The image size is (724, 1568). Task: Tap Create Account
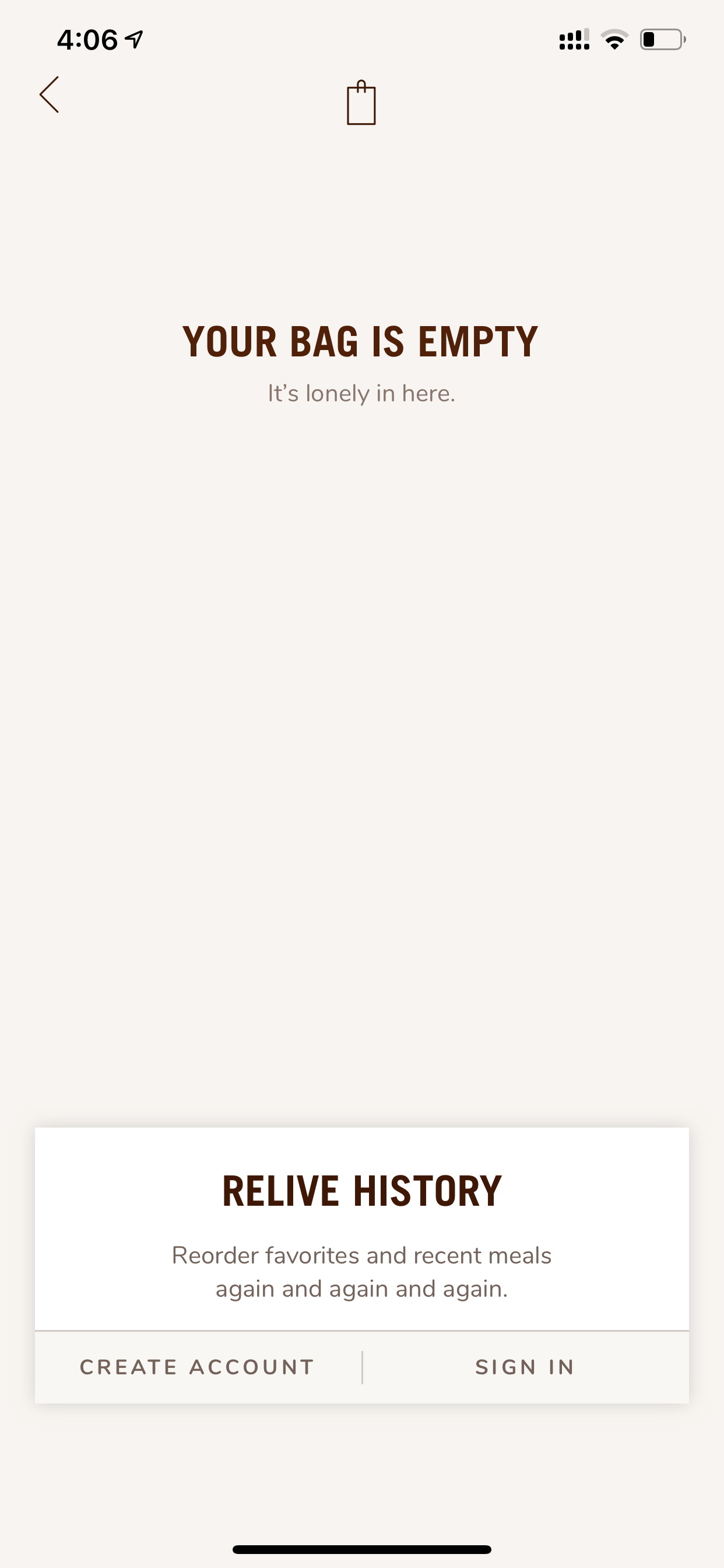(x=198, y=1367)
